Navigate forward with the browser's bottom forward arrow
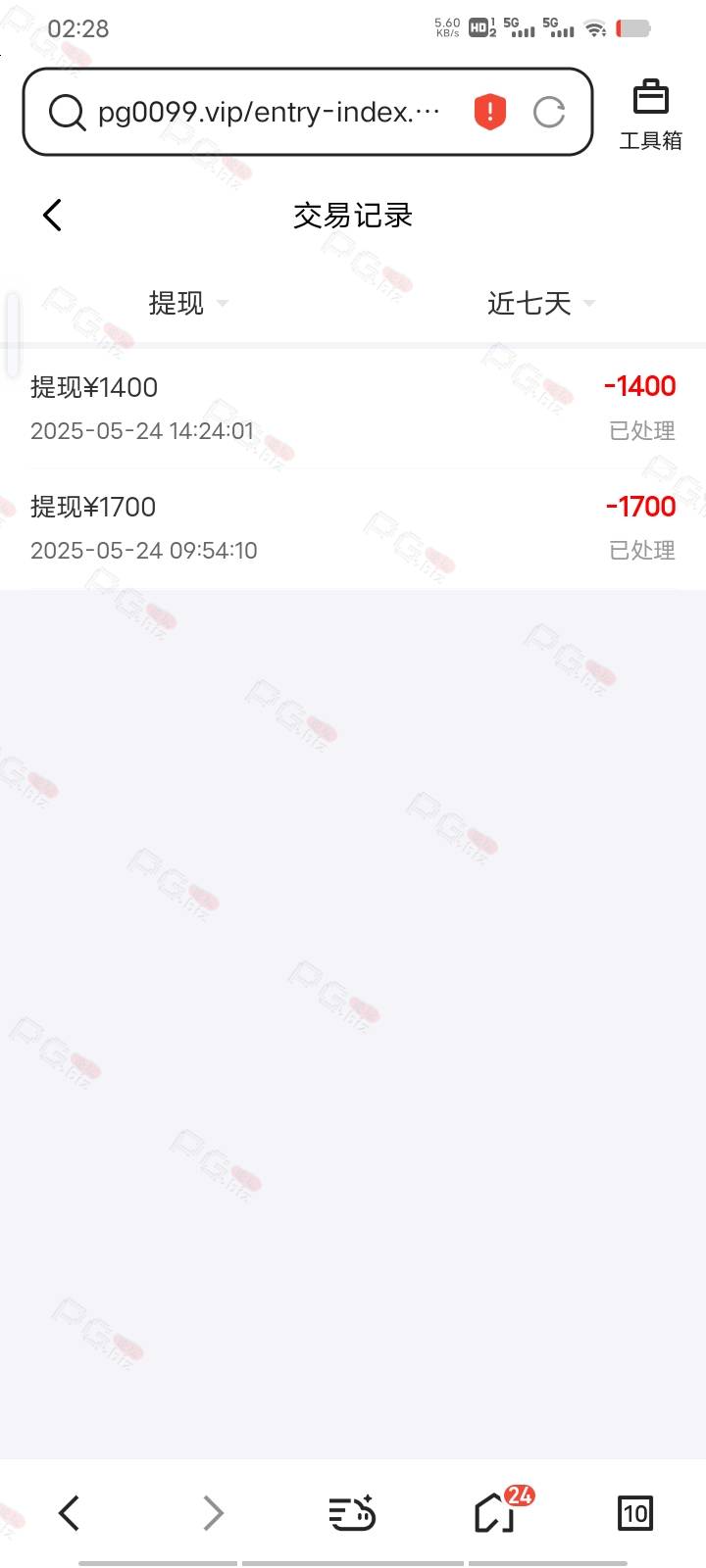Image resolution: width=706 pixels, height=1568 pixels. (x=213, y=1513)
